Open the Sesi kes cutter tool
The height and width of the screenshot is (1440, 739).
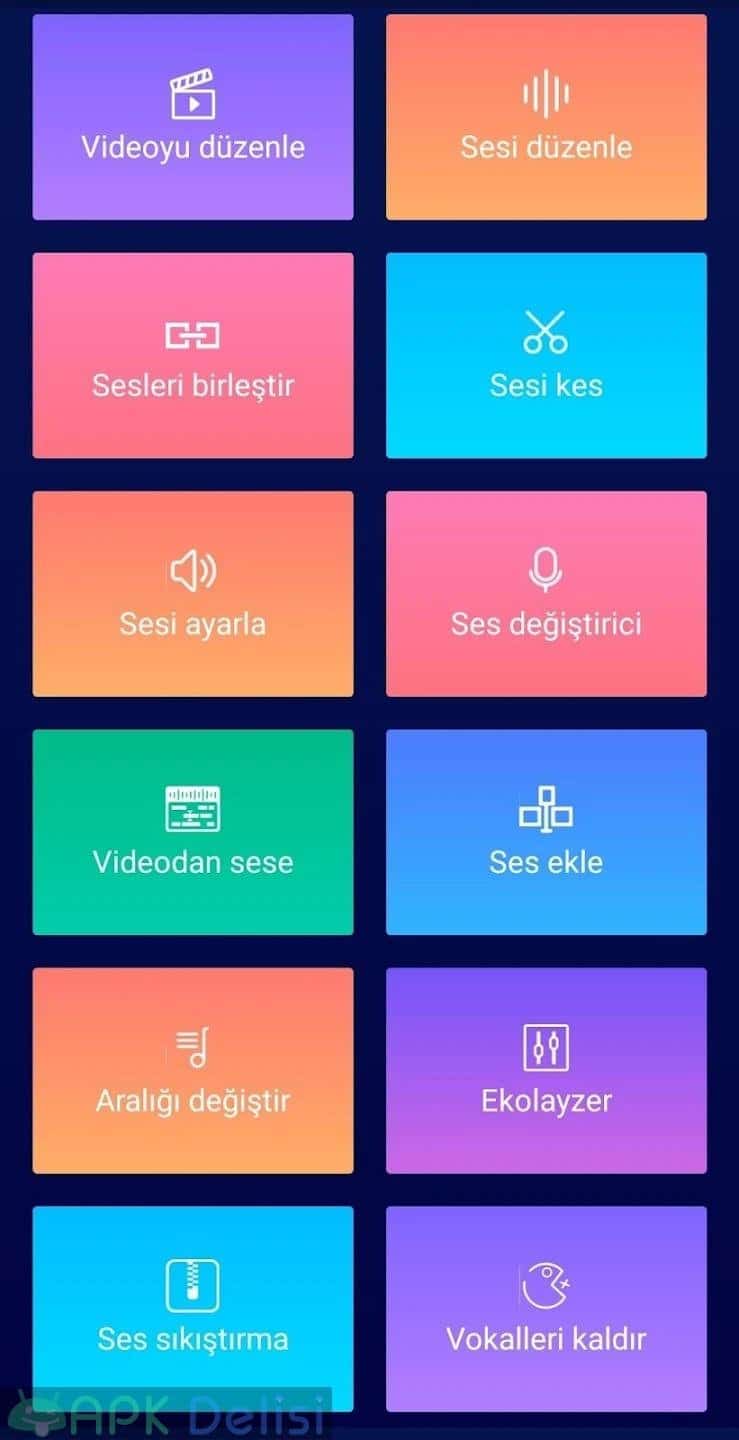546,355
